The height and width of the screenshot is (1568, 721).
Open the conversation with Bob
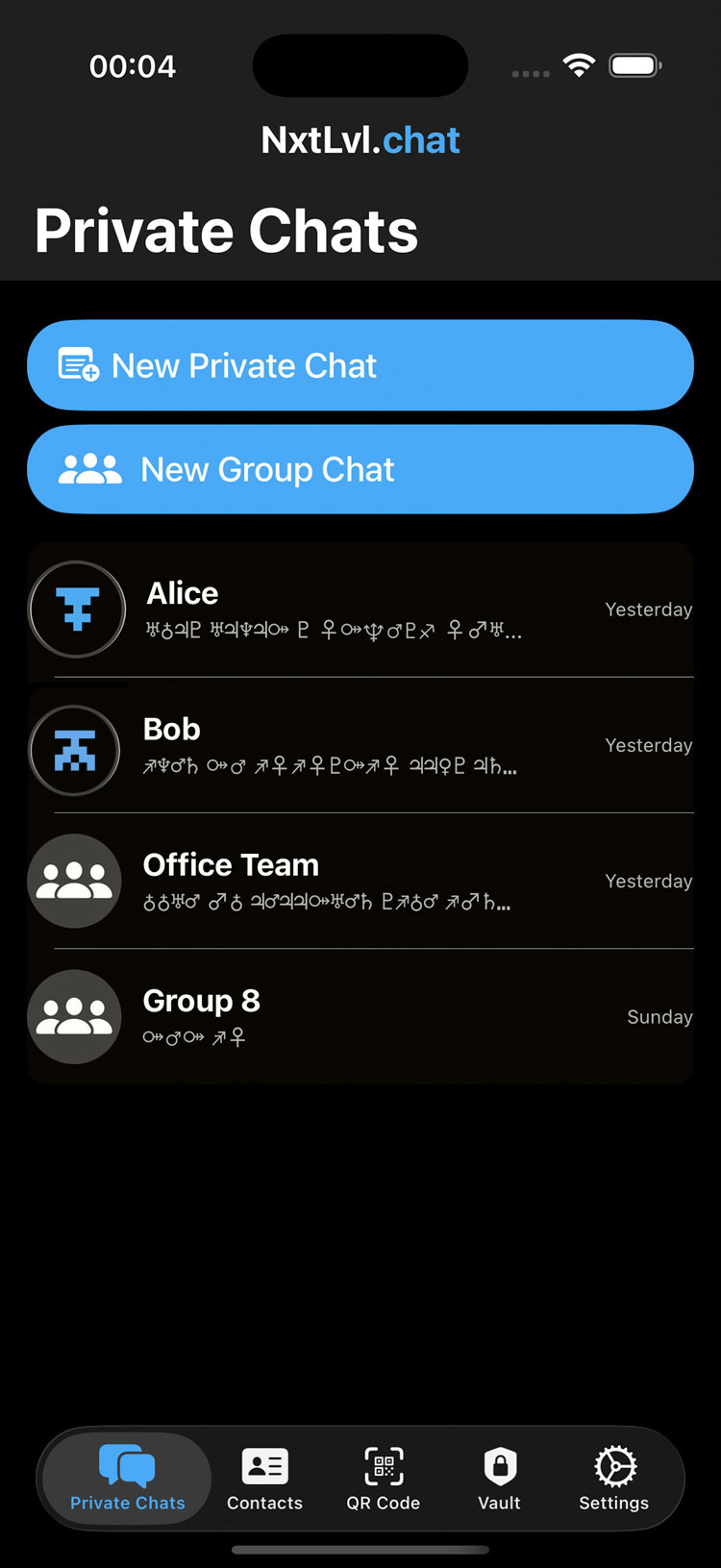[360, 746]
